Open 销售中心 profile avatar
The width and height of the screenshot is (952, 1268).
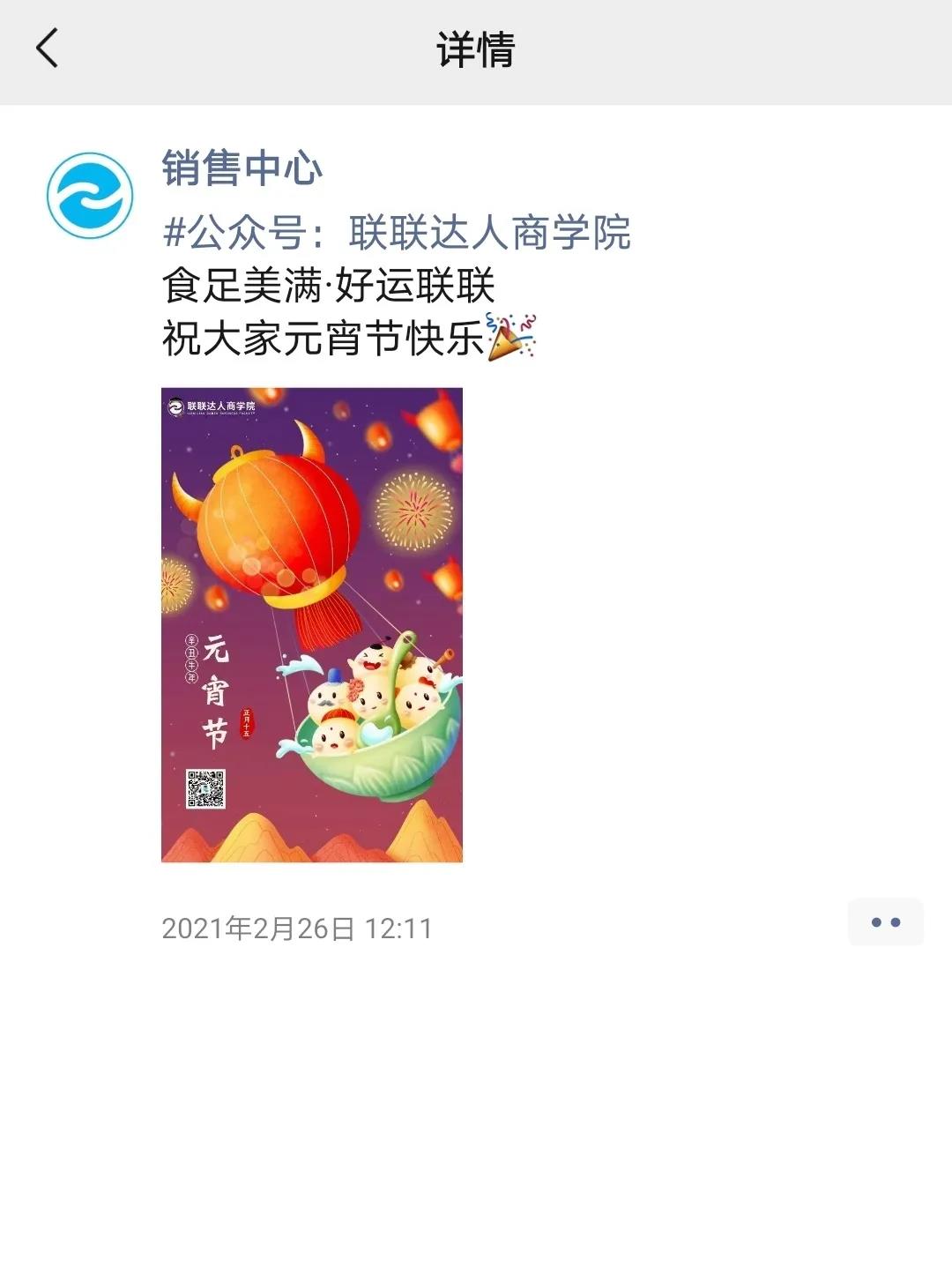(x=90, y=196)
